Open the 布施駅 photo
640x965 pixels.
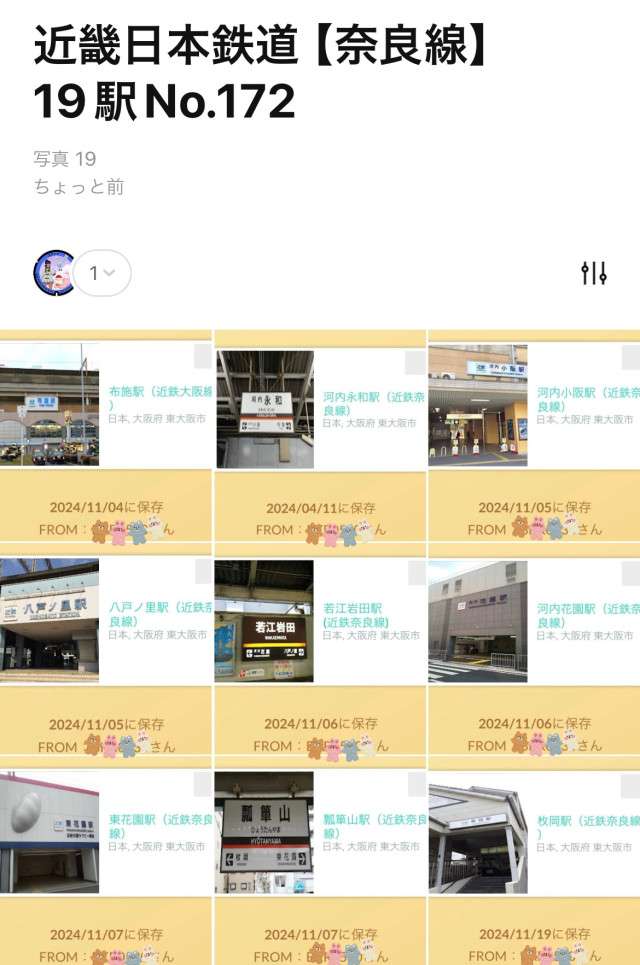pyautogui.click(x=50, y=406)
